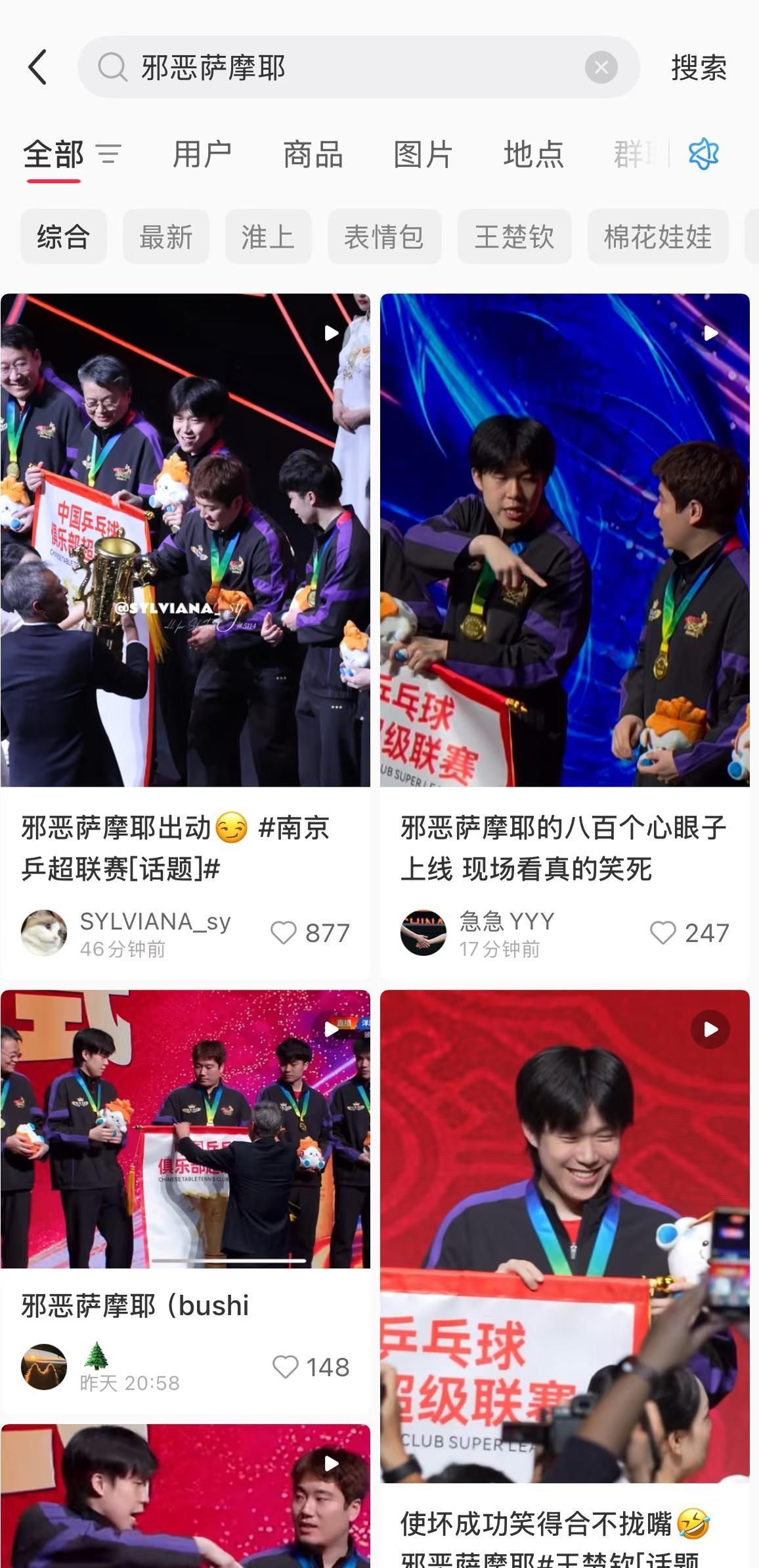Viewport: 759px width, 1568px height.
Task: Toggle the 棉花娃娃 filter chip
Action: pos(658,237)
